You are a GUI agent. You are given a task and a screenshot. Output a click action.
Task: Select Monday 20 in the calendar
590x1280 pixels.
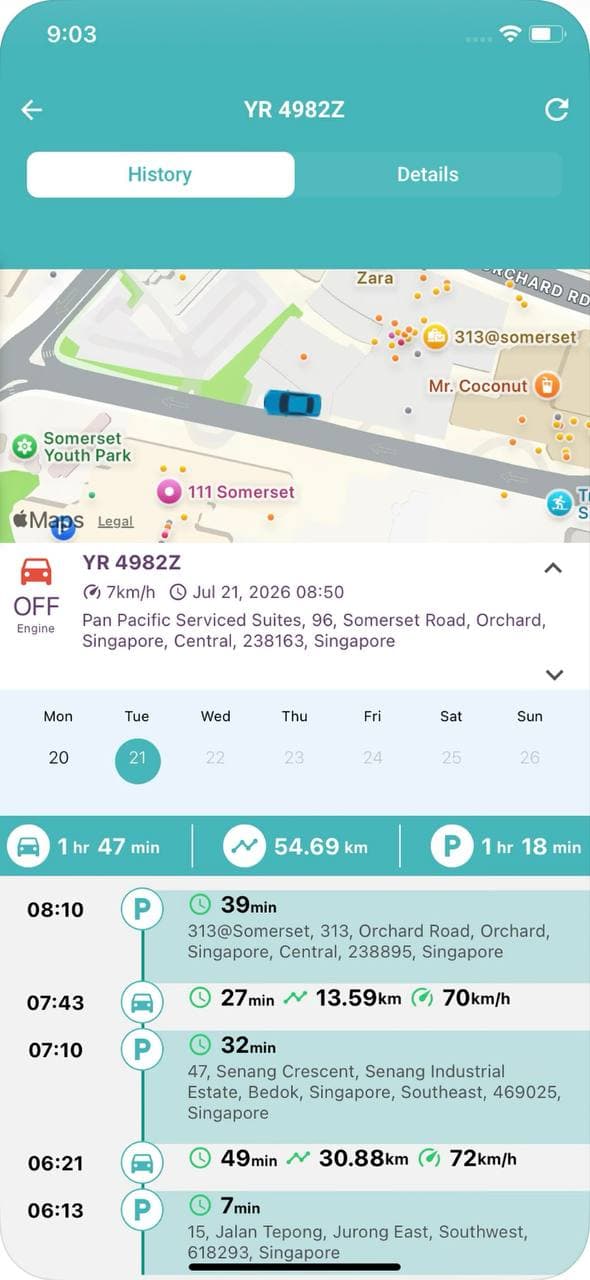[59, 757]
